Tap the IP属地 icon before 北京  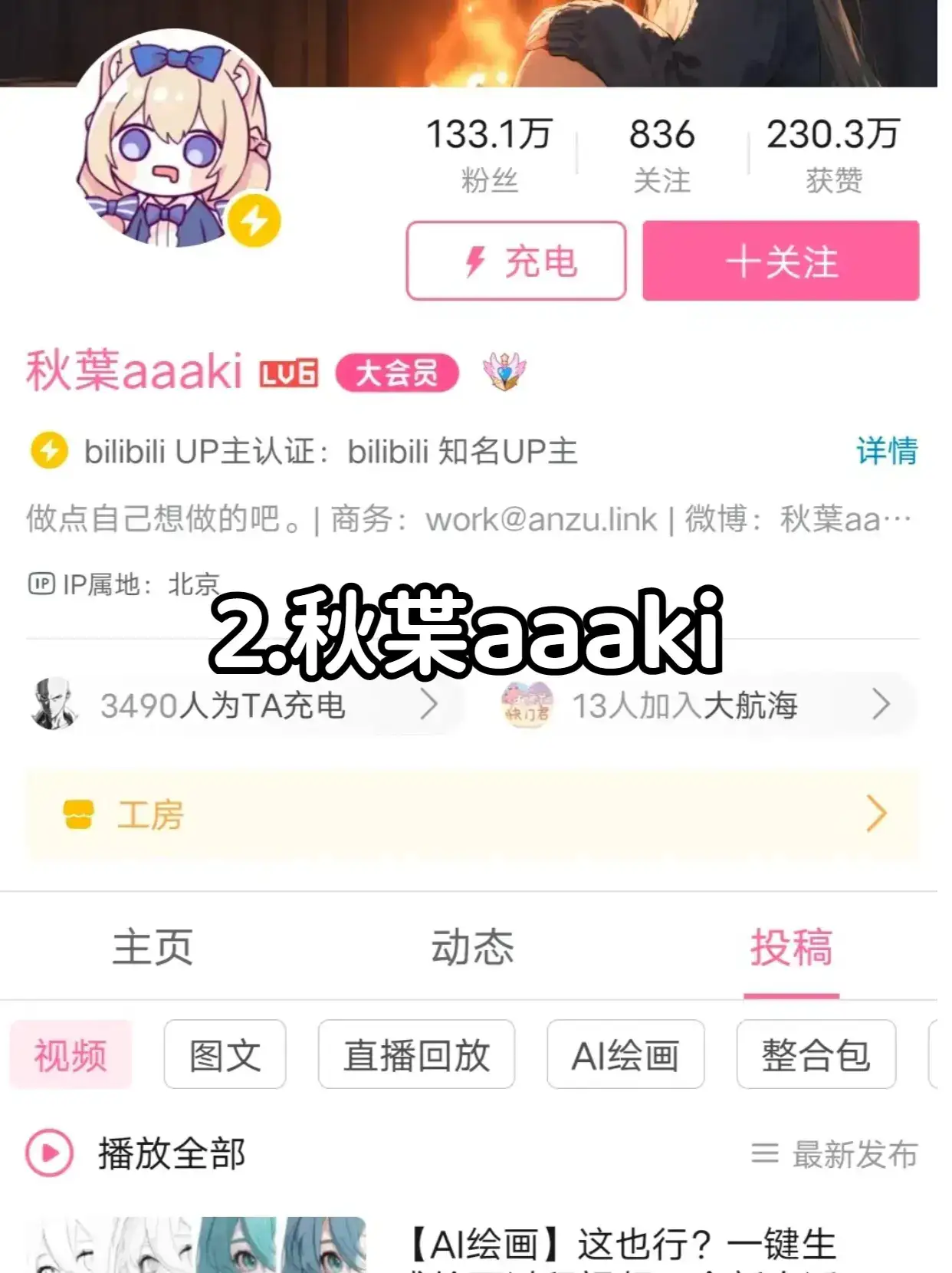pyautogui.click(x=42, y=583)
